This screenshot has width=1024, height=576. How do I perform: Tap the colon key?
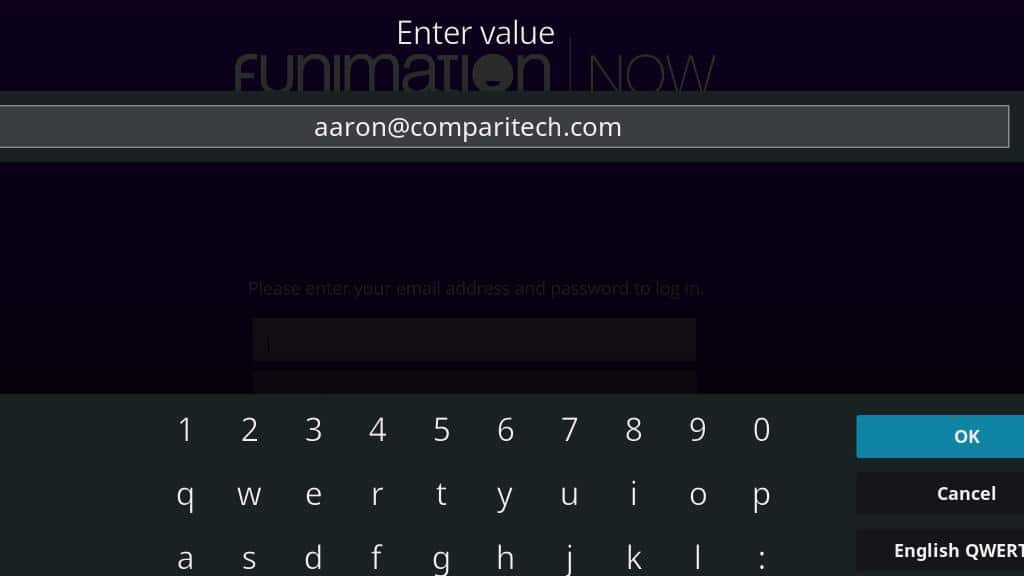(x=761, y=557)
